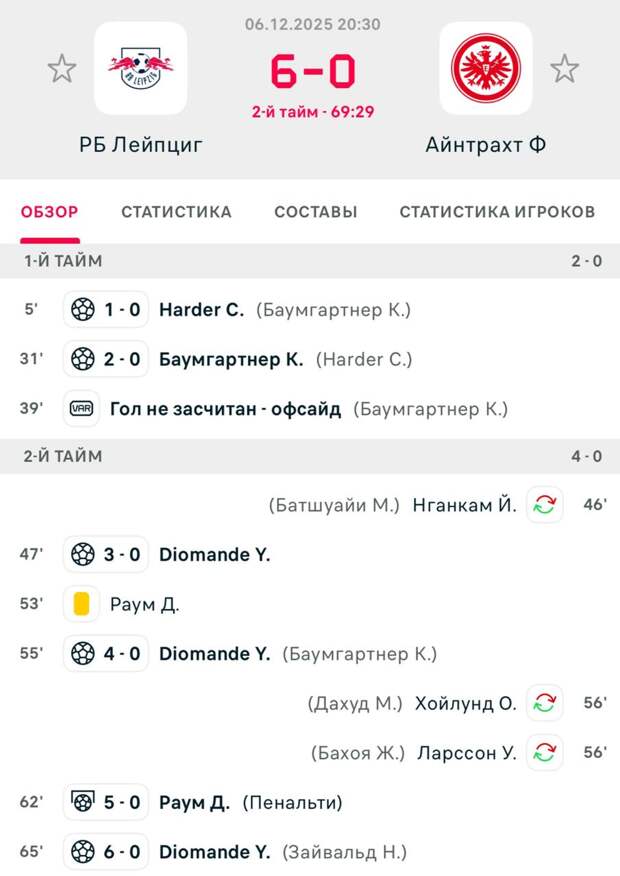Open Harder C. from the 1-0 goal

(x=201, y=310)
